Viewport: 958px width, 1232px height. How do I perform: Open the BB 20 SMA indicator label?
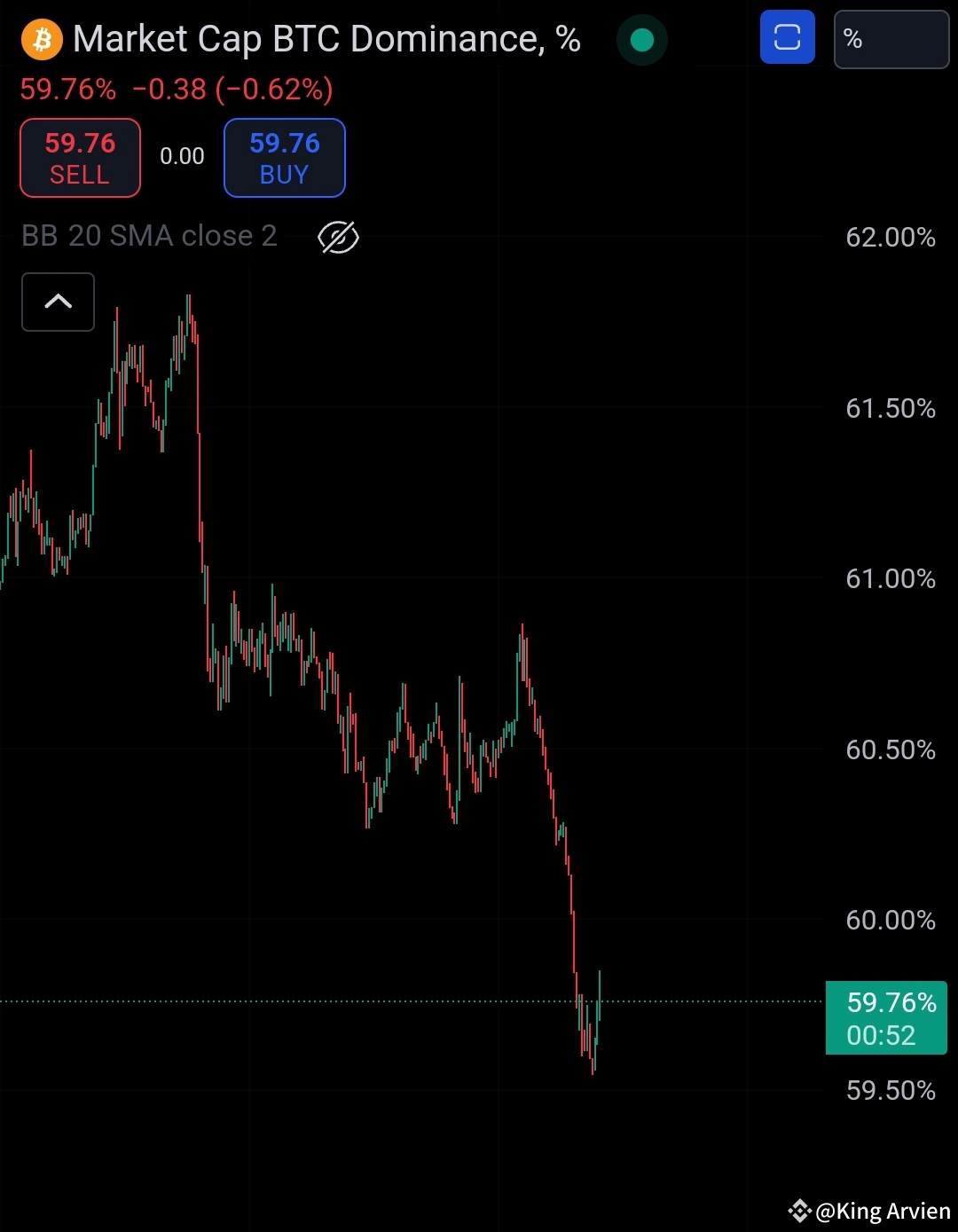click(x=149, y=235)
